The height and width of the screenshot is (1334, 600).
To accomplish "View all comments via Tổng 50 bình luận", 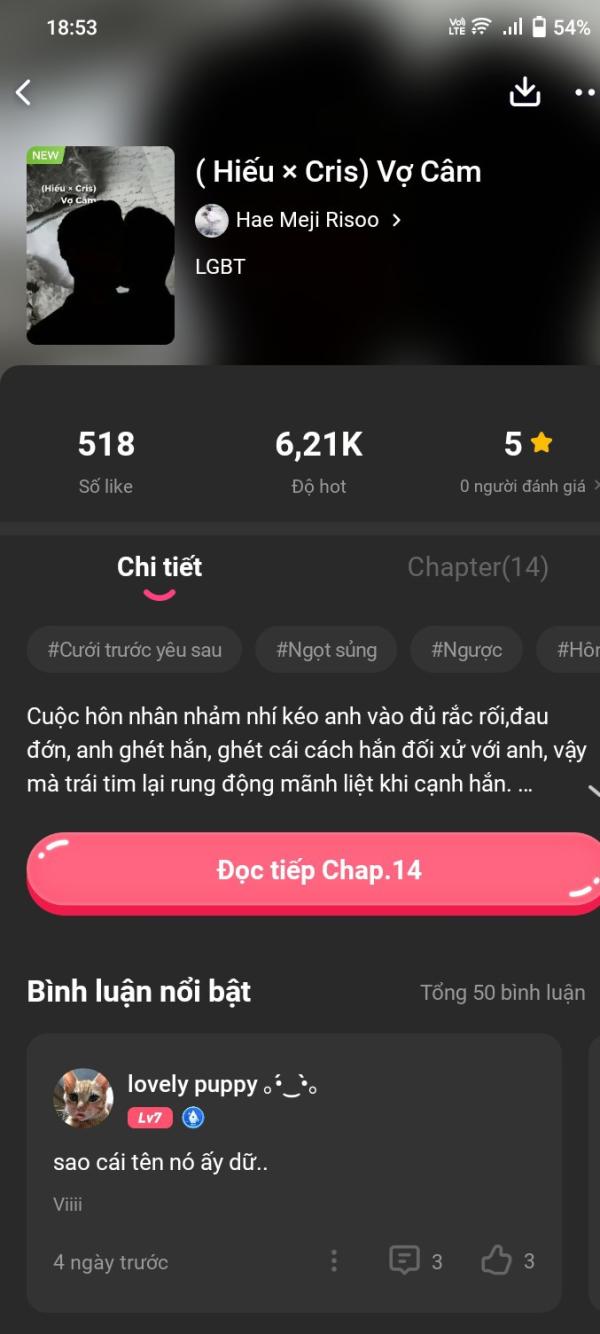I will 502,992.
